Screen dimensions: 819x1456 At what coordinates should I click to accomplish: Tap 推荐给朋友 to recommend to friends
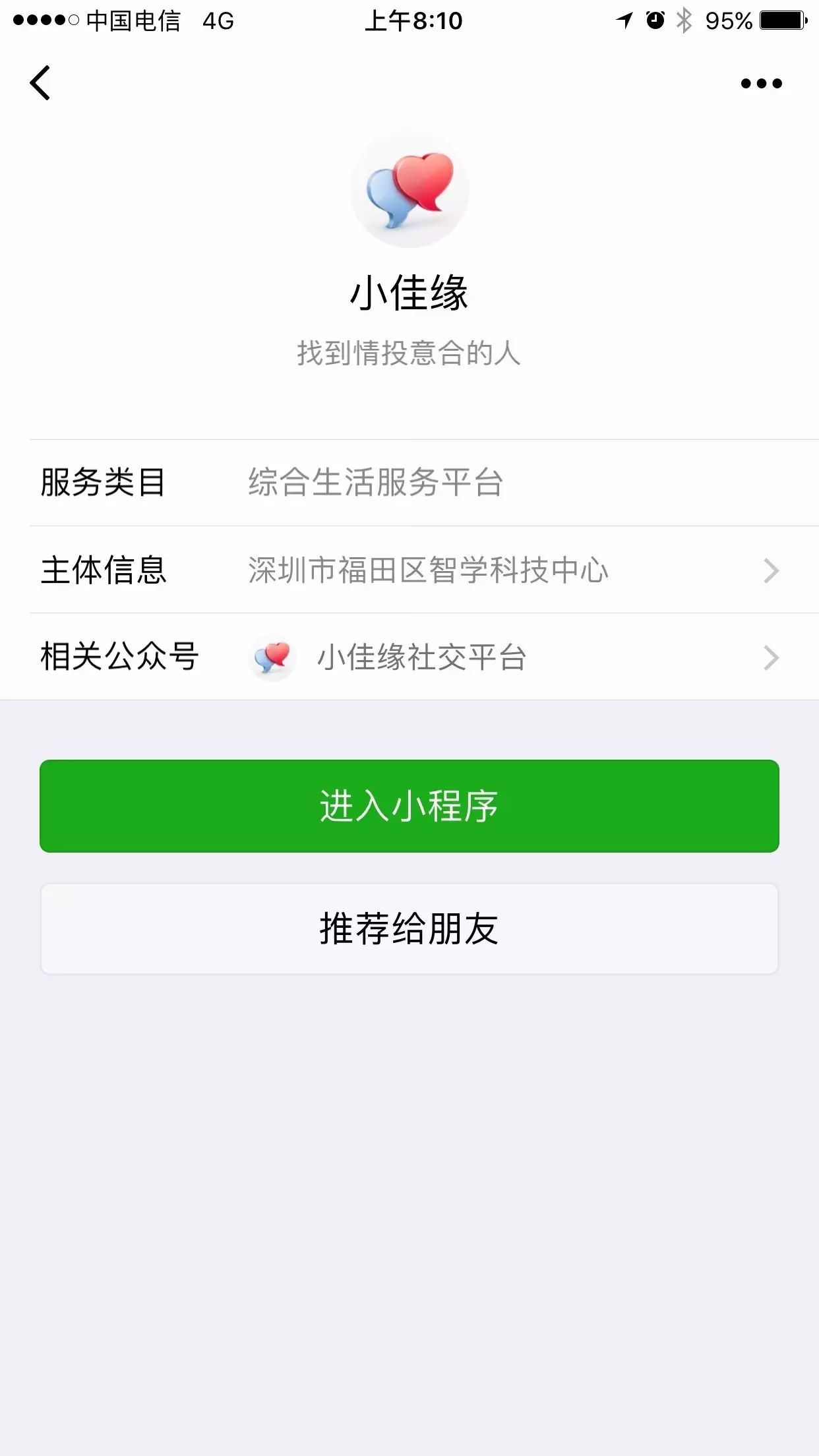click(409, 928)
